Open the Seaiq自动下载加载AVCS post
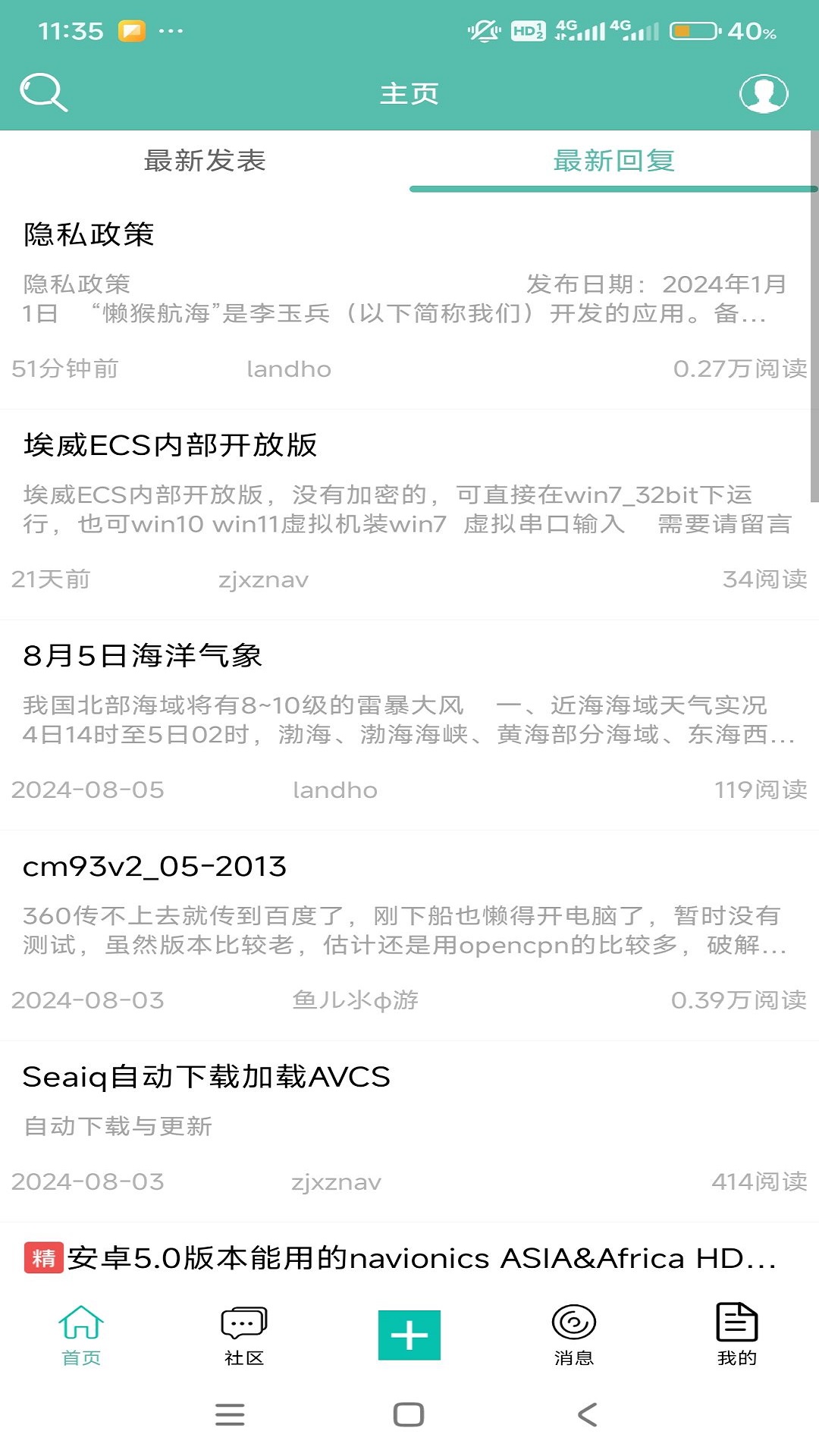 pos(206,1077)
